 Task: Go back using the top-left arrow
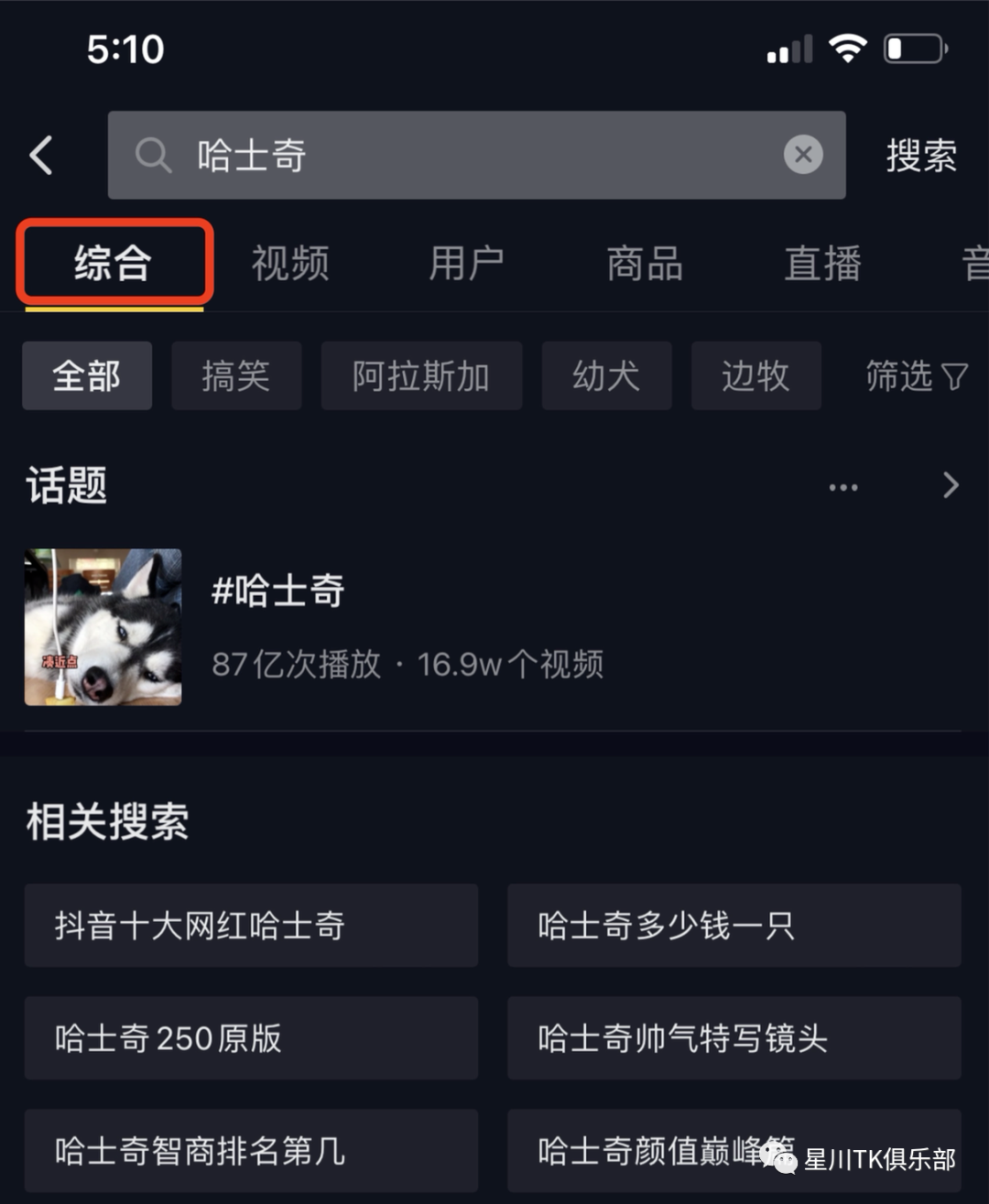click(41, 156)
